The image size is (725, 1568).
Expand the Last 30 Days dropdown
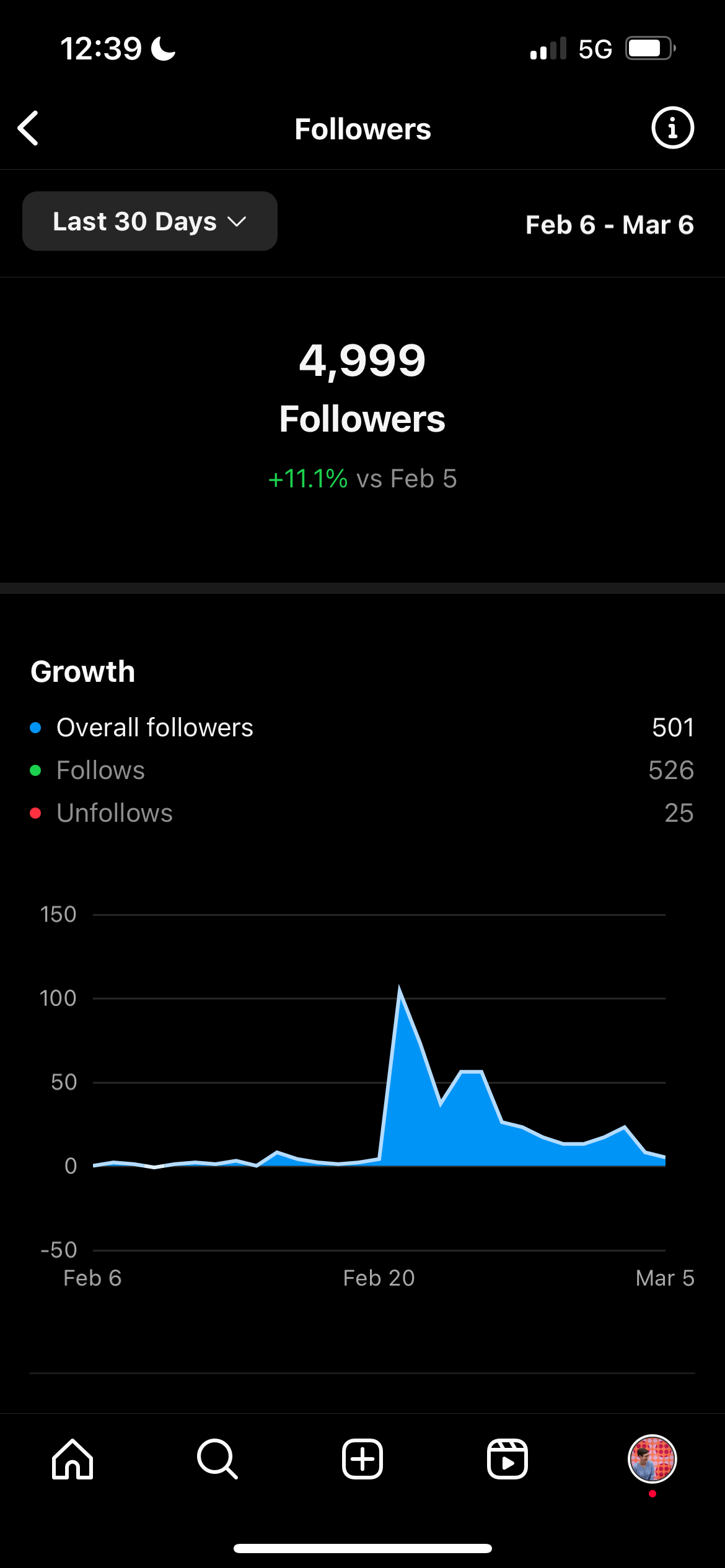tap(149, 221)
